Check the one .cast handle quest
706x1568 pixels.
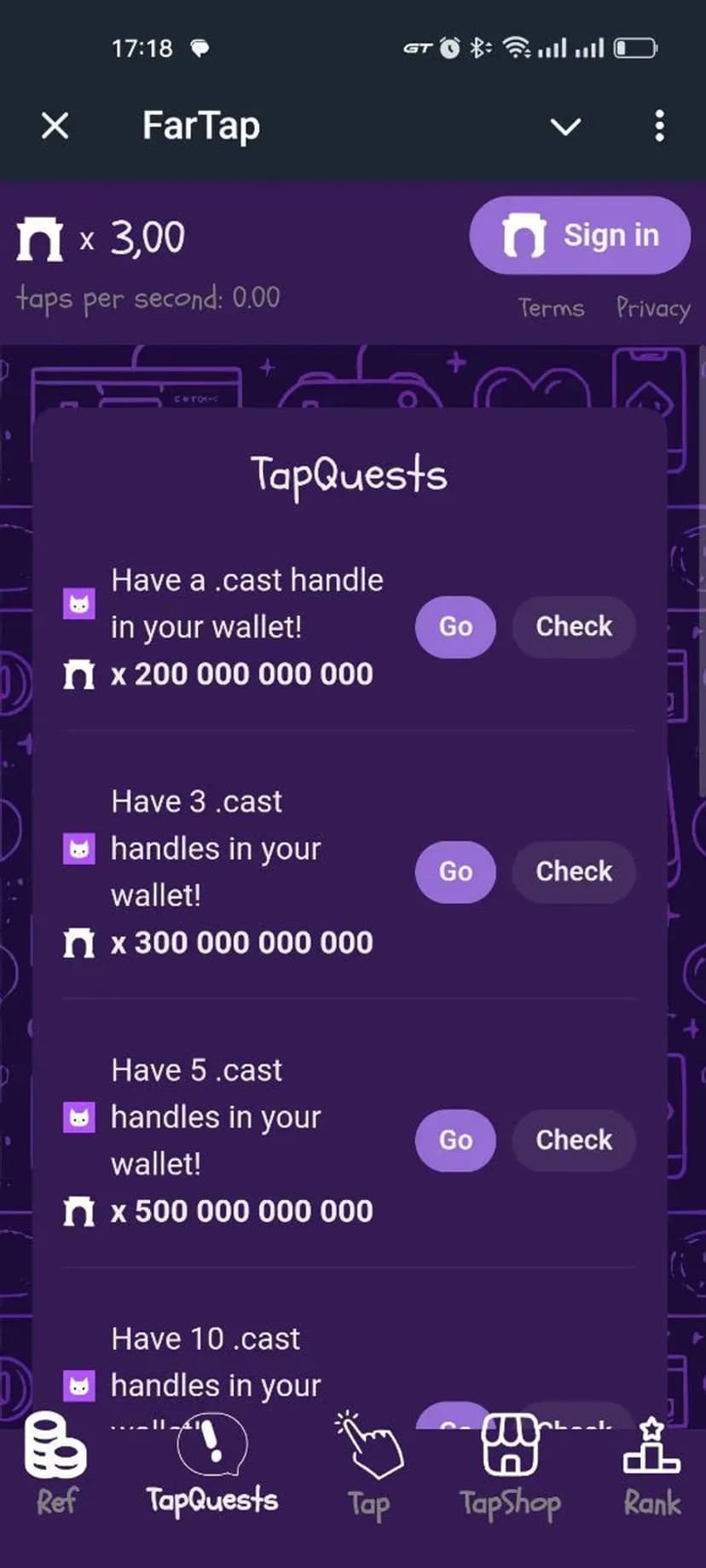coord(574,626)
